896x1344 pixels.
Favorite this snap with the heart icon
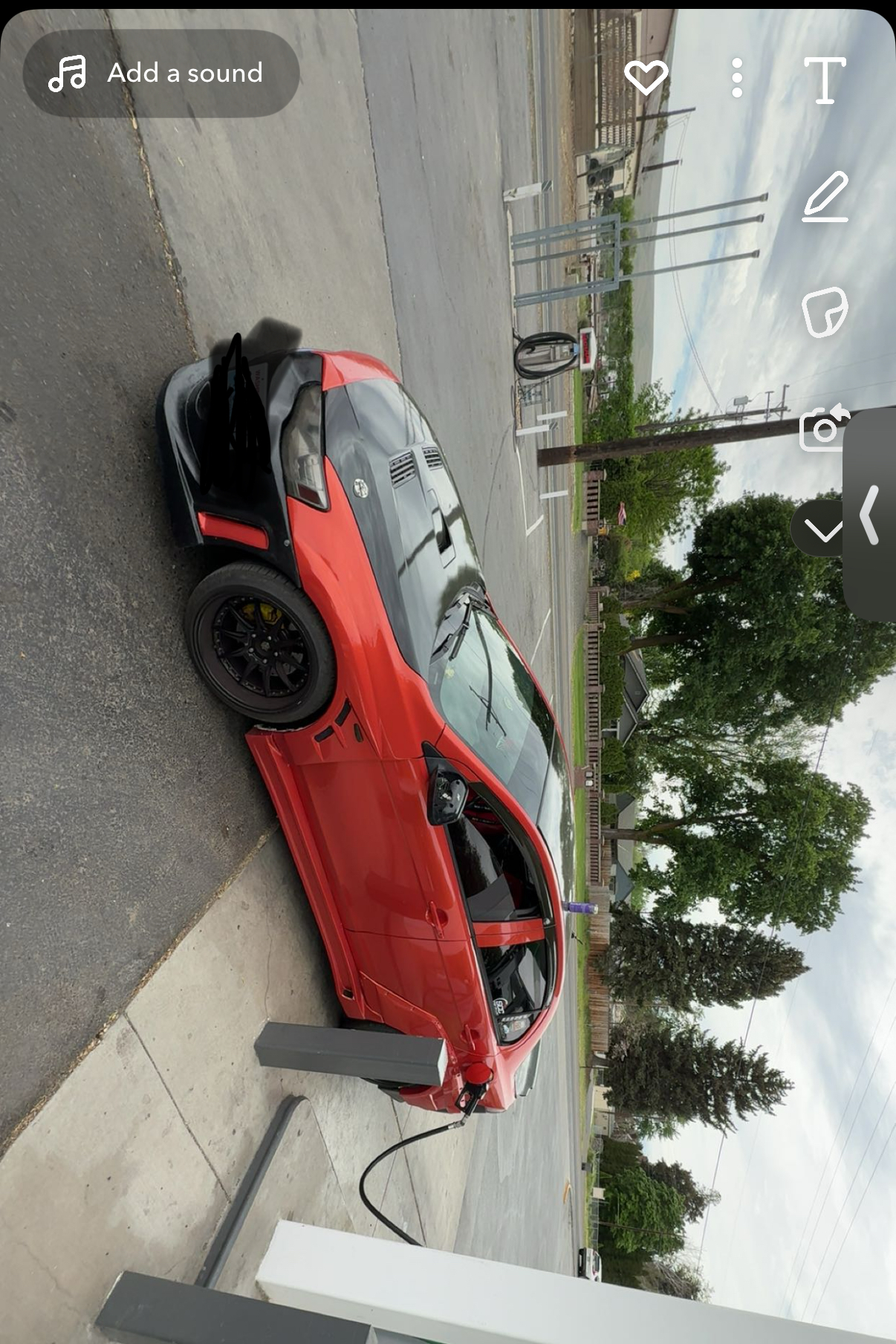click(646, 77)
